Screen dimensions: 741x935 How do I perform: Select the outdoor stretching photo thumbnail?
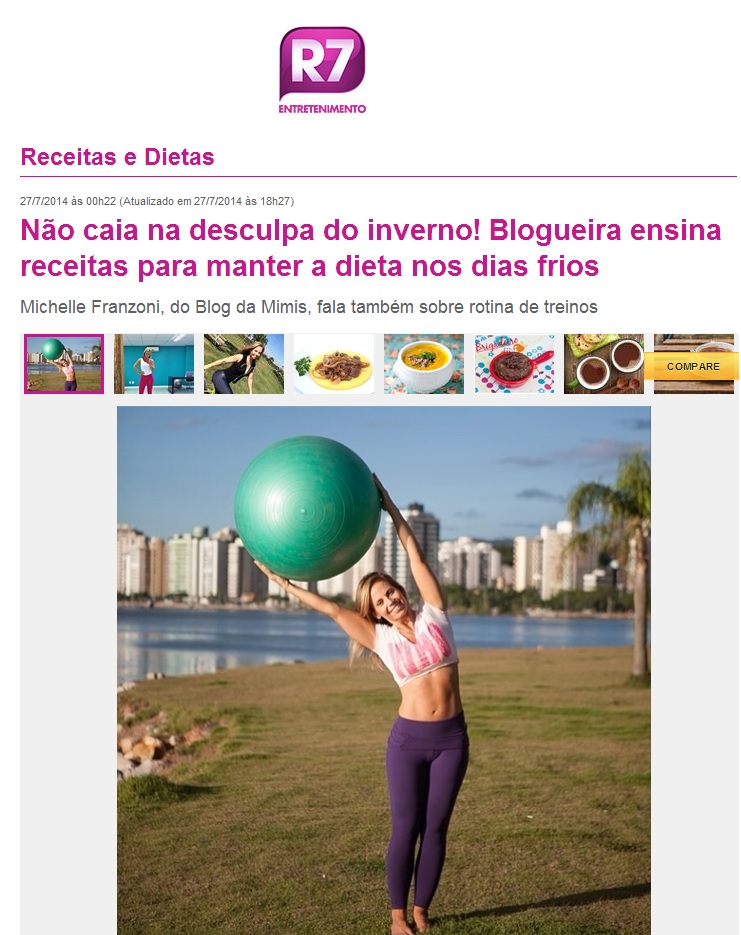(244, 364)
